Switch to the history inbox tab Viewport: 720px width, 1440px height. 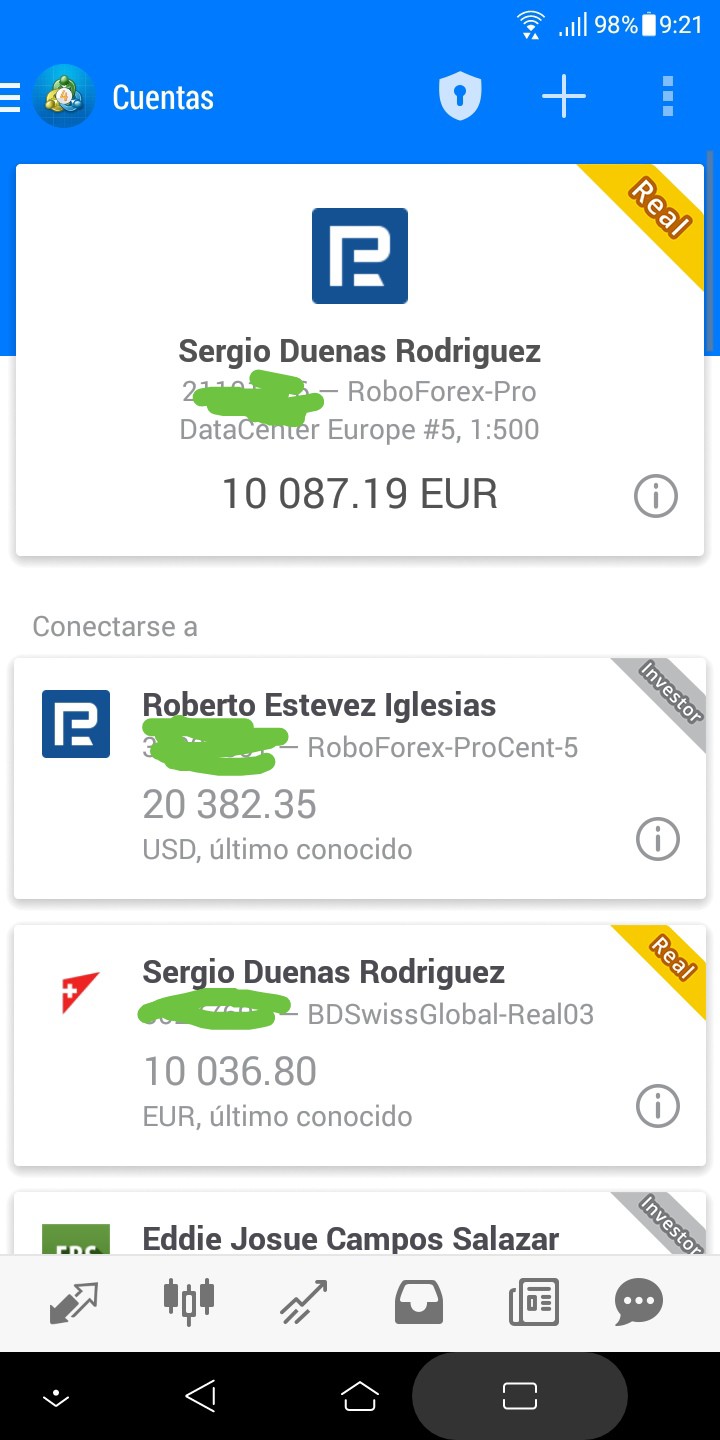click(419, 1302)
